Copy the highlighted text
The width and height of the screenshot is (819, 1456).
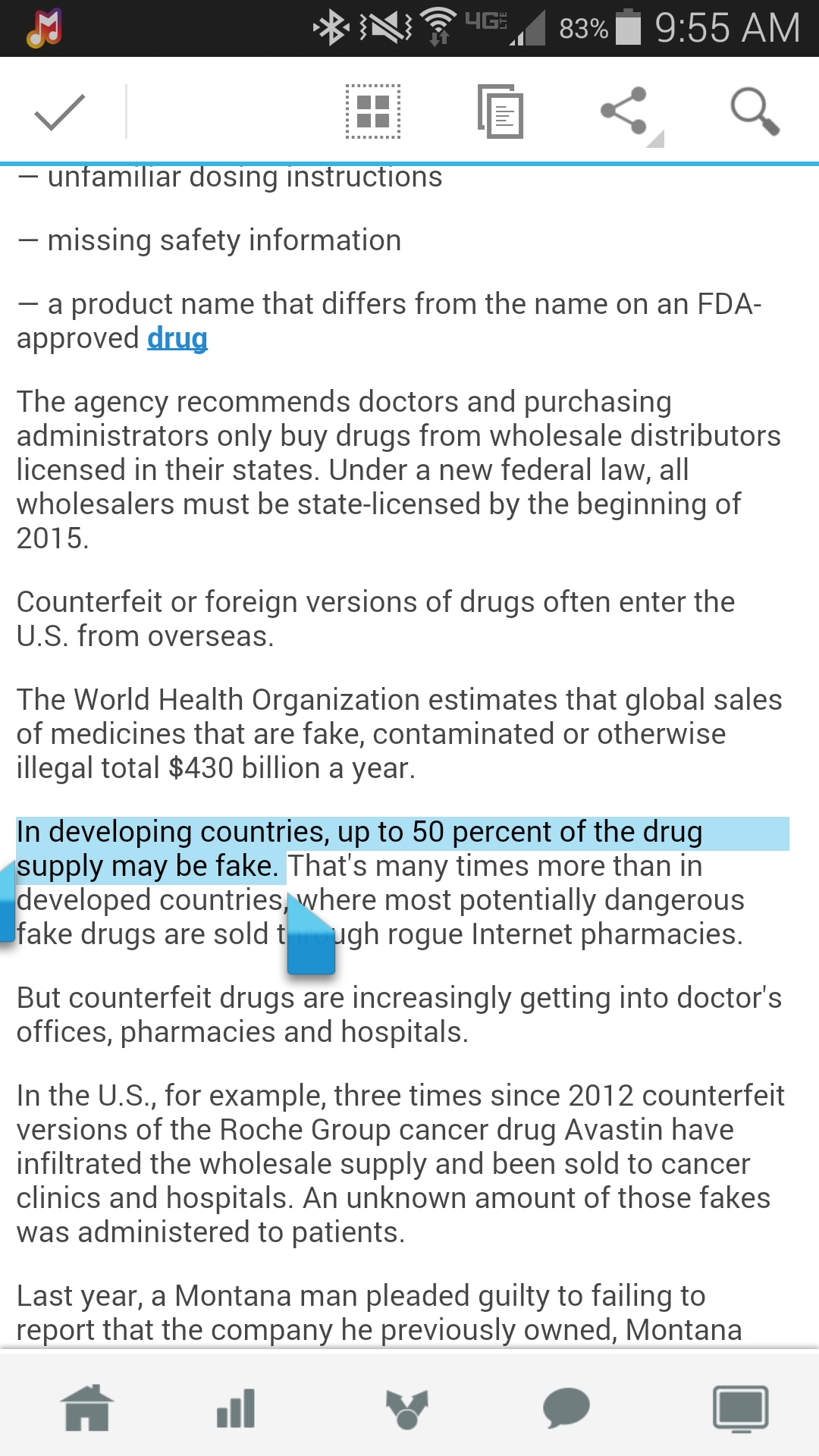tap(500, 111)
